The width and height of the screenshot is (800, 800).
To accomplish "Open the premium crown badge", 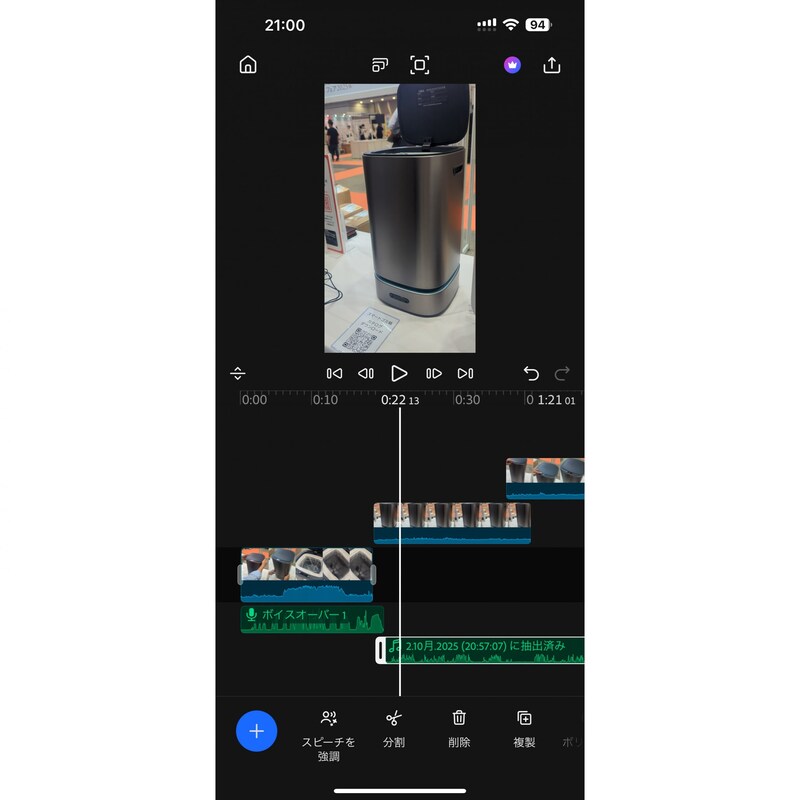I will (512, 65).
